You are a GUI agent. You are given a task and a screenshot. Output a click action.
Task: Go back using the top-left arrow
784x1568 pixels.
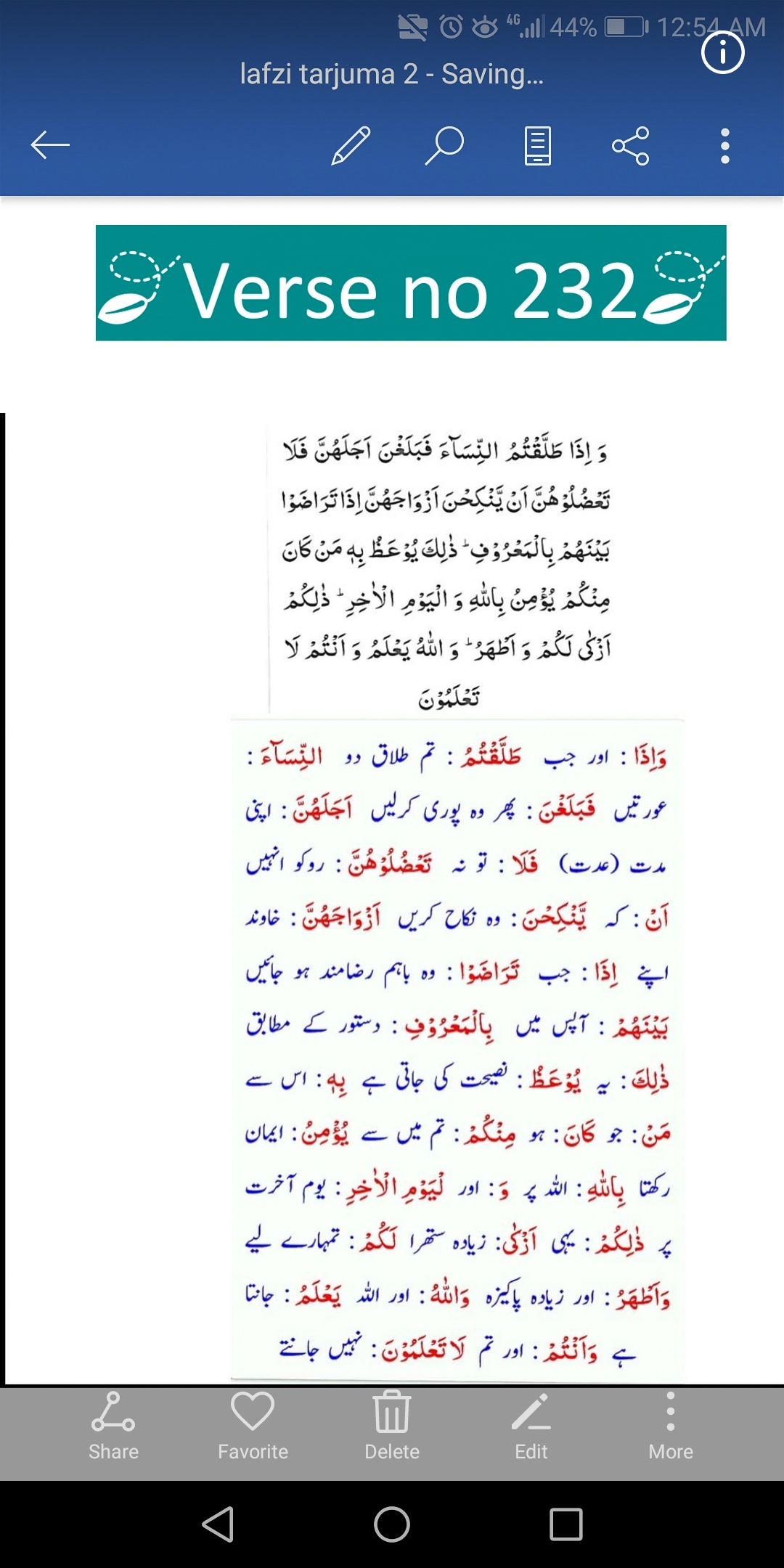point(50,145)
